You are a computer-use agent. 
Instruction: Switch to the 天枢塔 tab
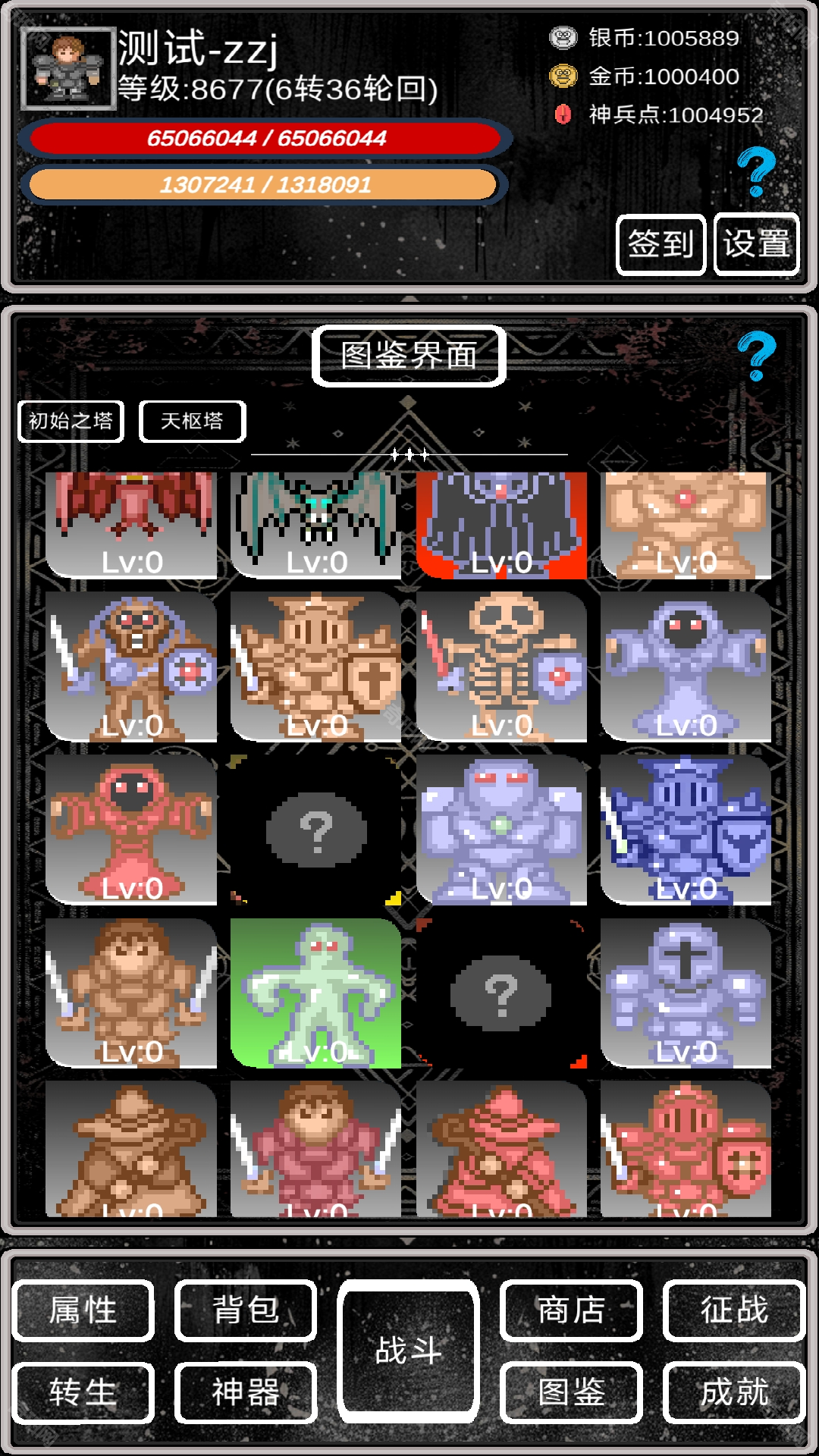(x=192, y=421)
